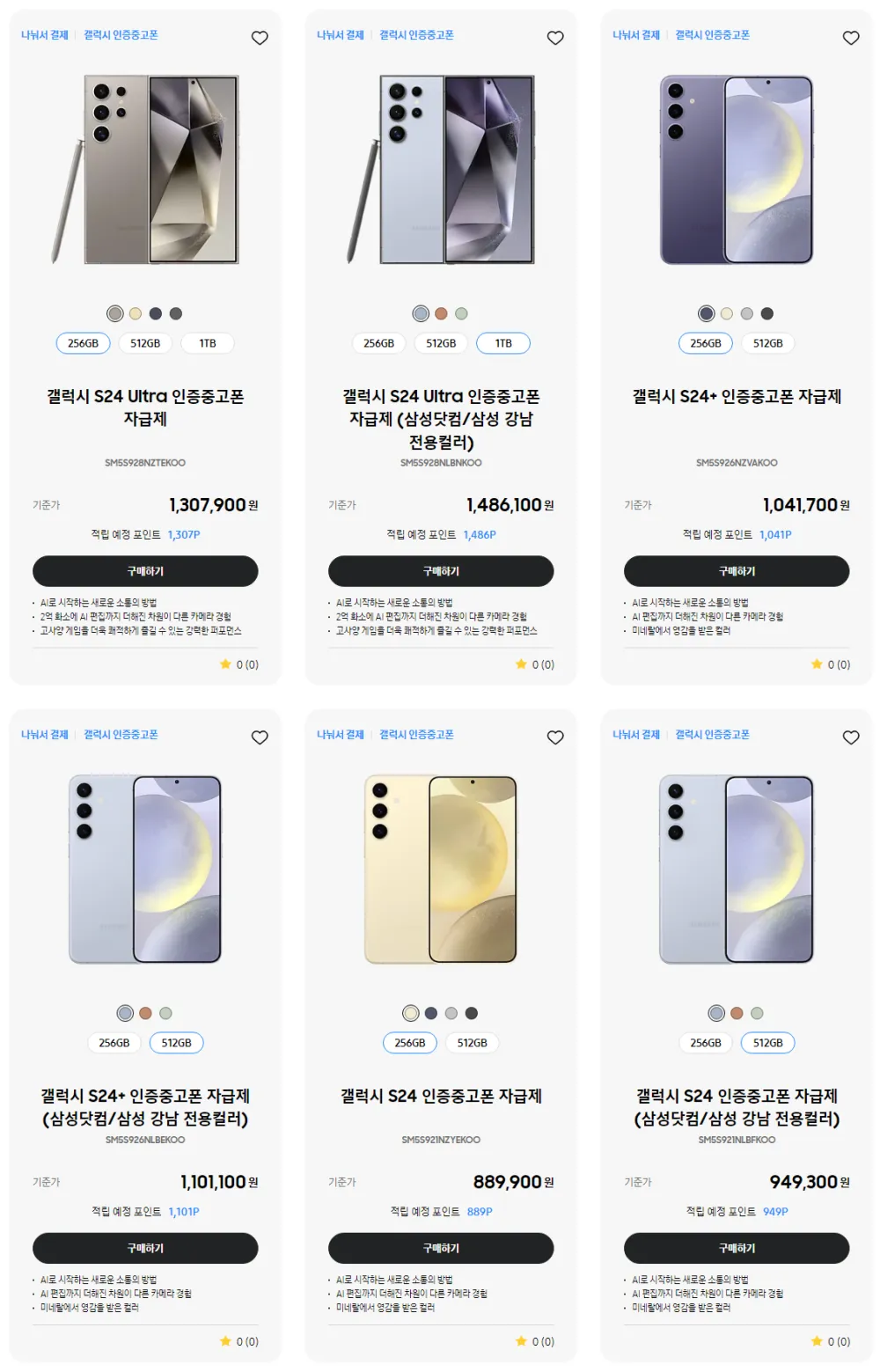Open 갤럭시 인증중고폰 link on the 949,300원 card
This screenshot has width=880, height=1372.
(x=712, y=735)
